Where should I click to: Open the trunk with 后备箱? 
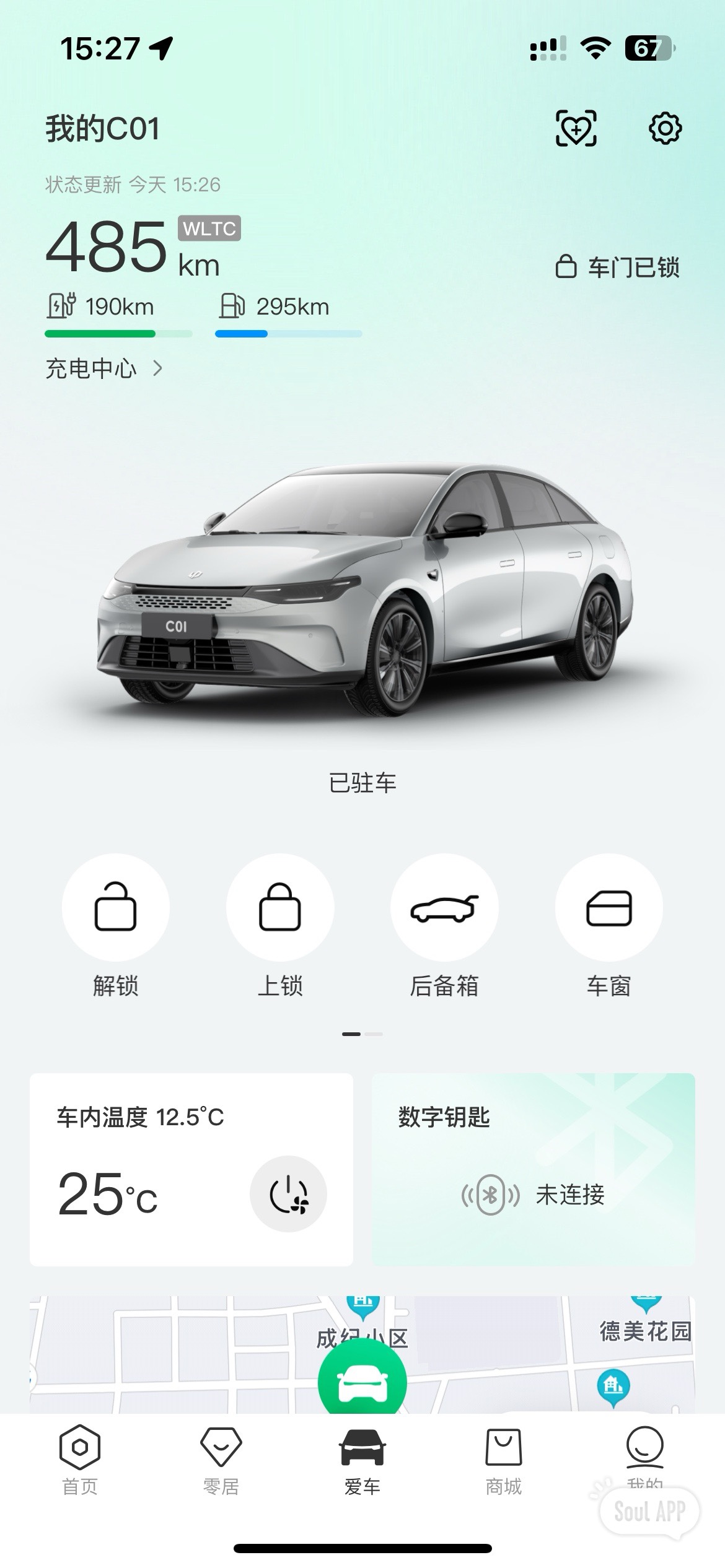[x=444, y=907]
